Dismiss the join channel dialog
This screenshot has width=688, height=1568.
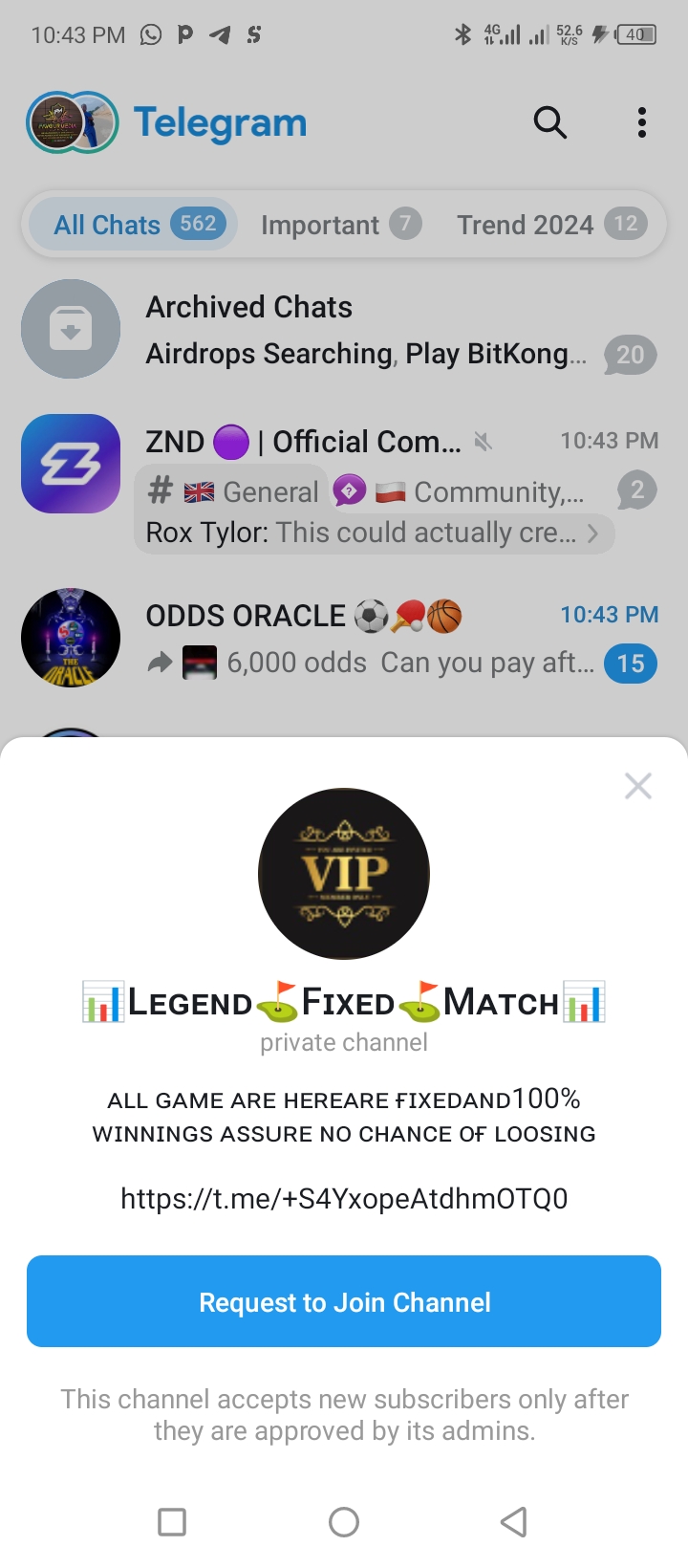[x=637, y=786]
